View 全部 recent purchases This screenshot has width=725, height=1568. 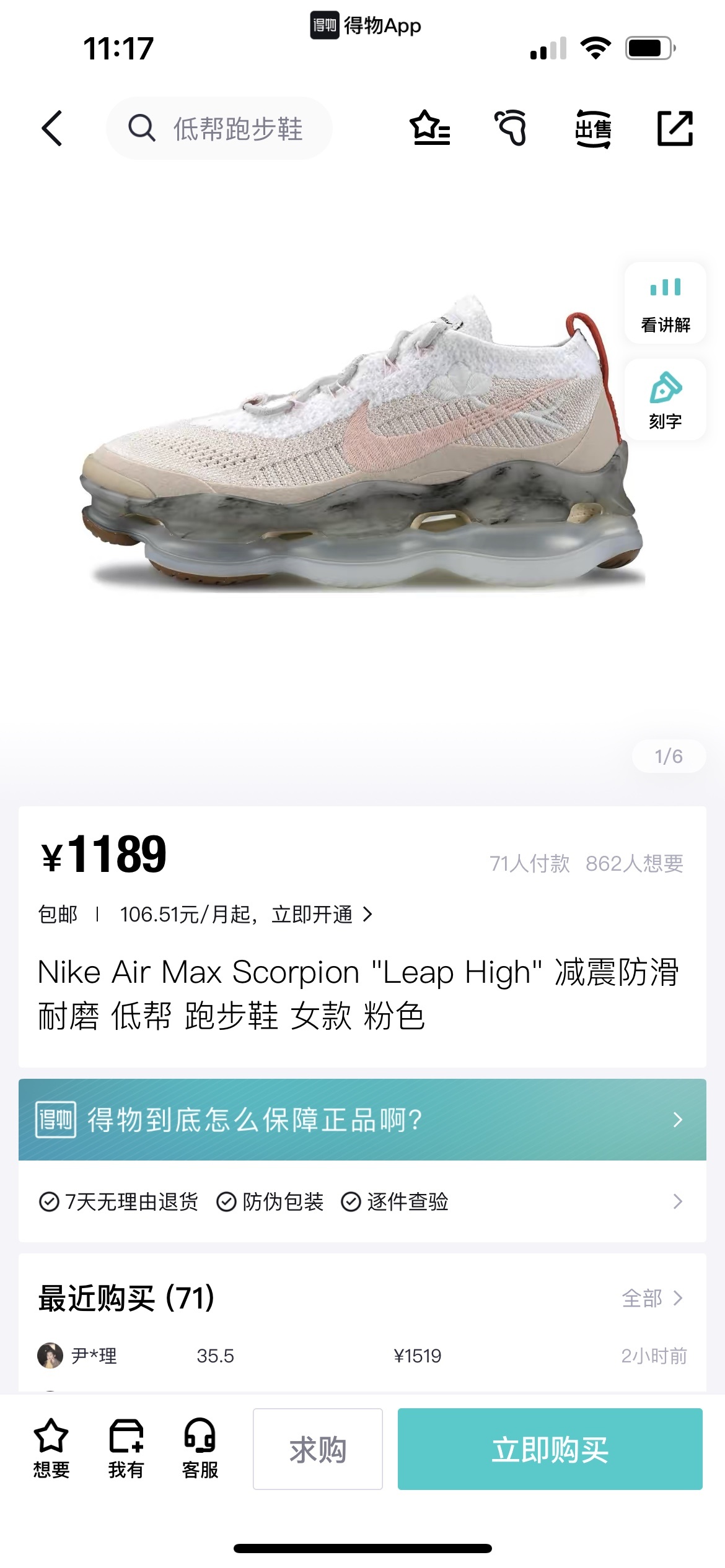(x=652, y=1298)
